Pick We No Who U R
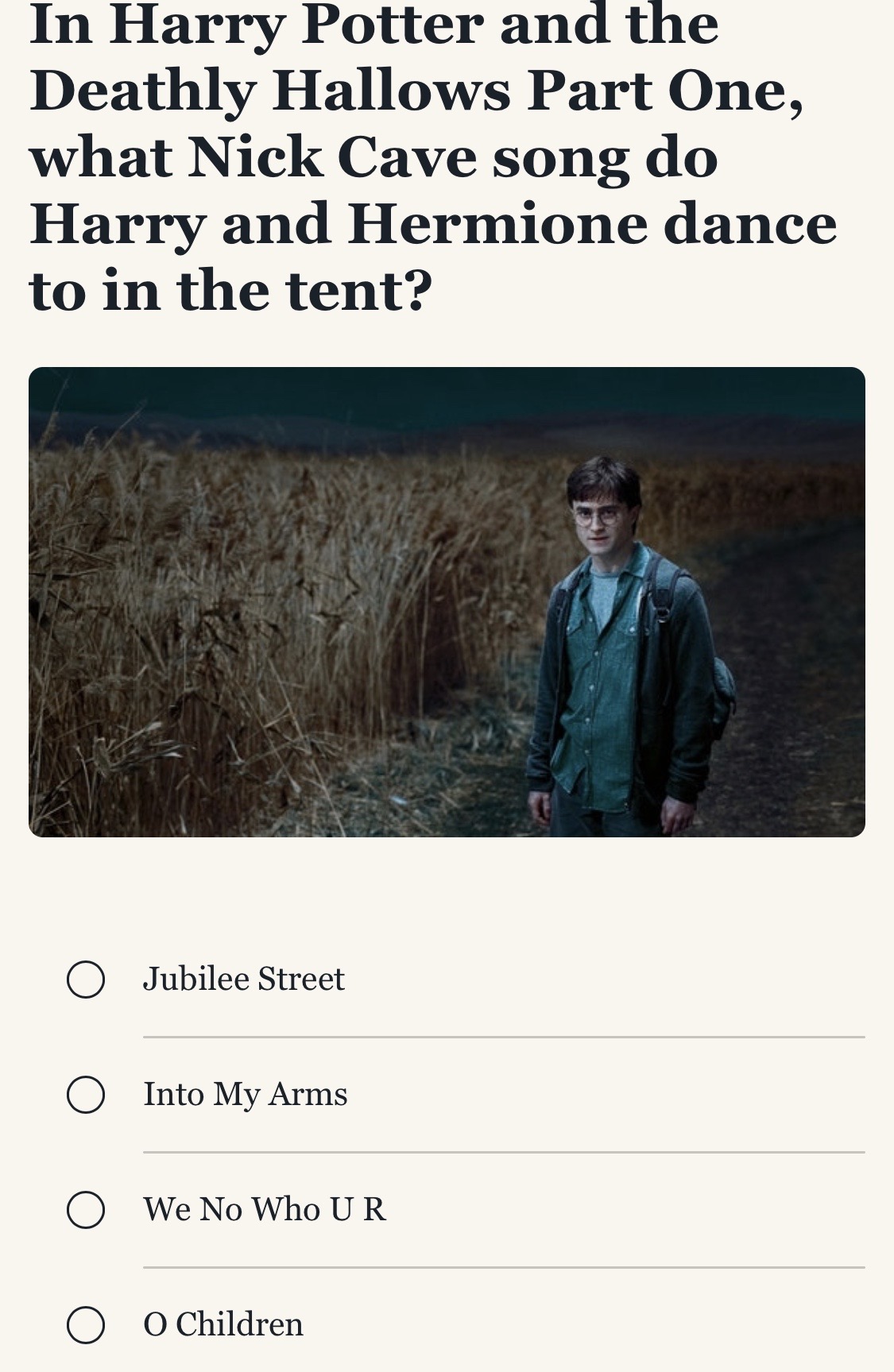 point(86,1210)
